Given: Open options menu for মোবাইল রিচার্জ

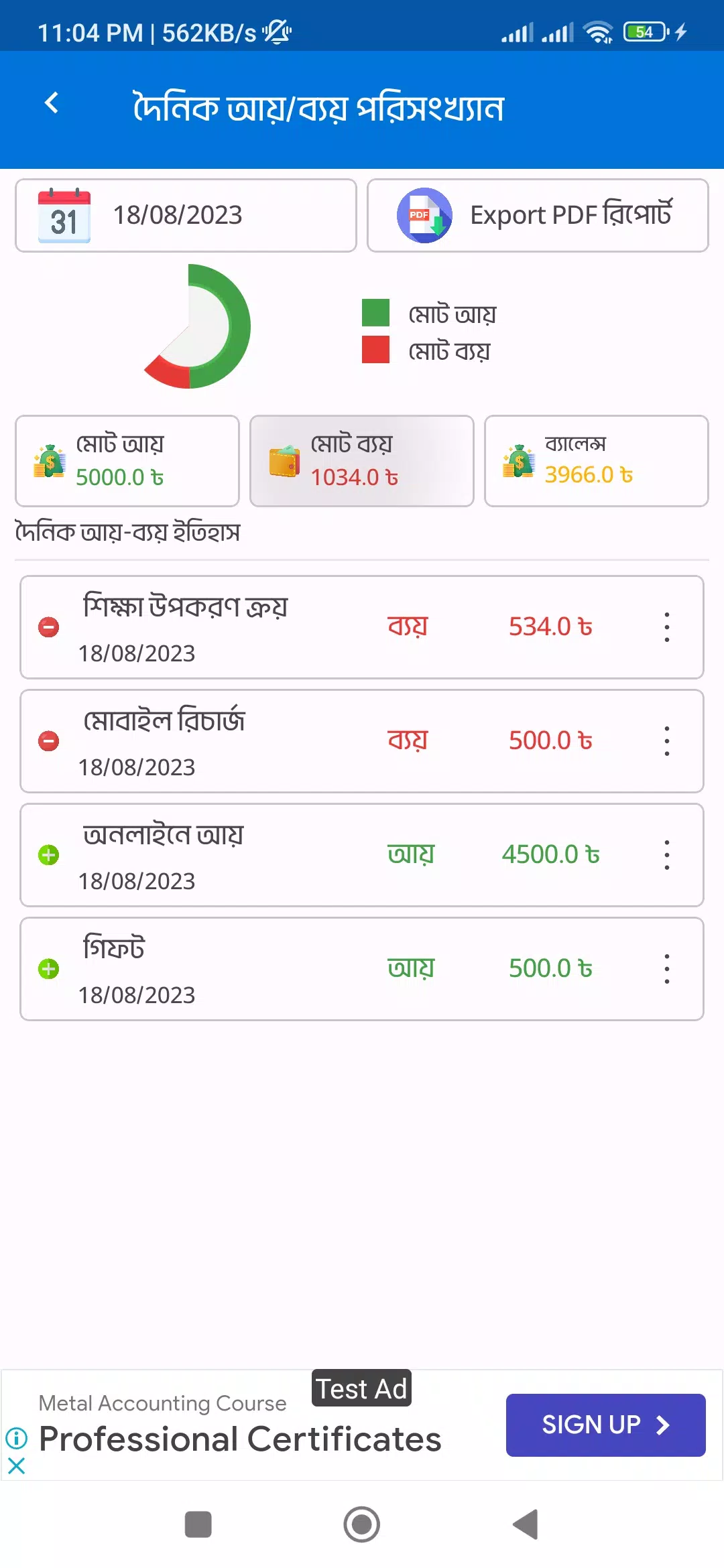Looking at the screenshot, I should click(666, 741).
